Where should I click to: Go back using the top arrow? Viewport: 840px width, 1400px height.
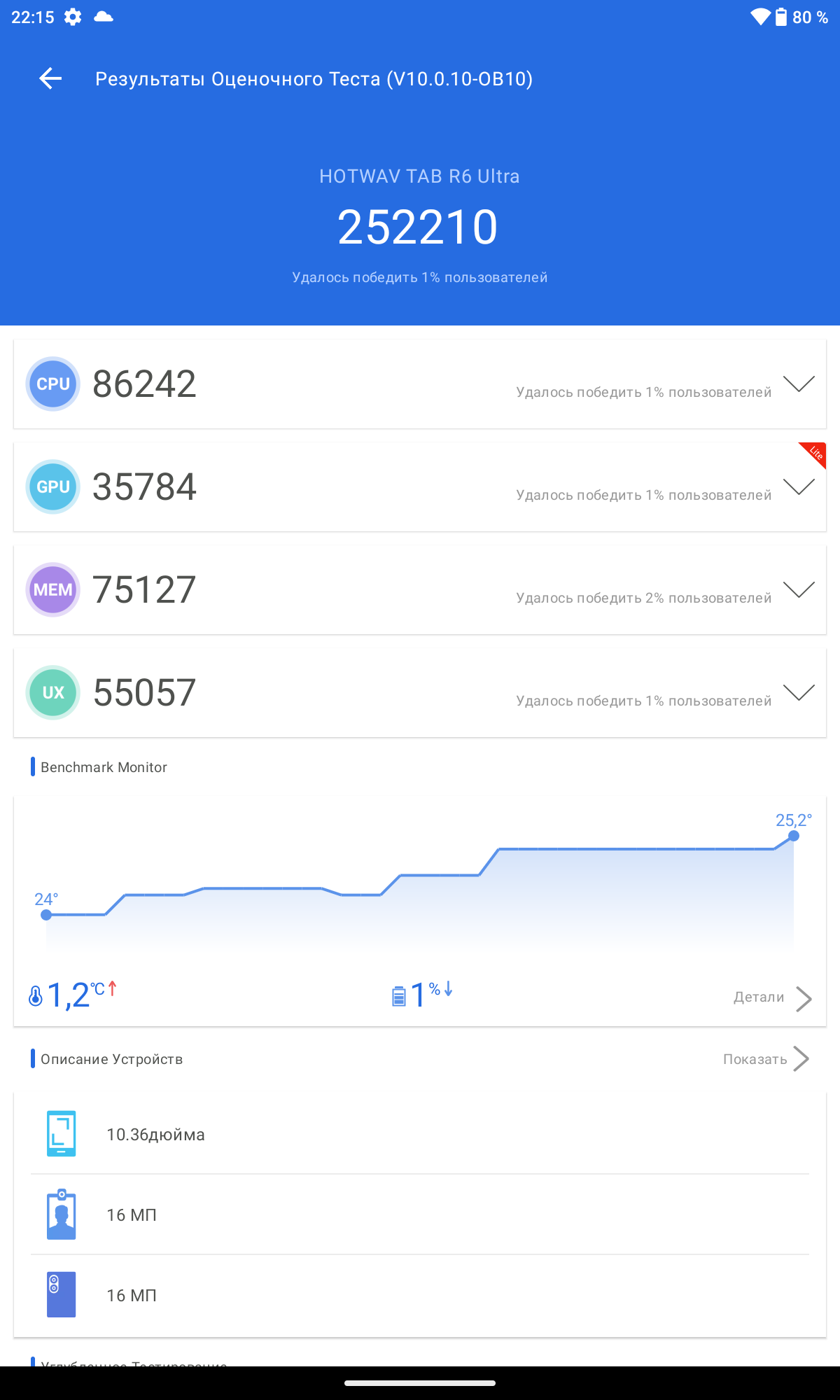click(50, 78)
